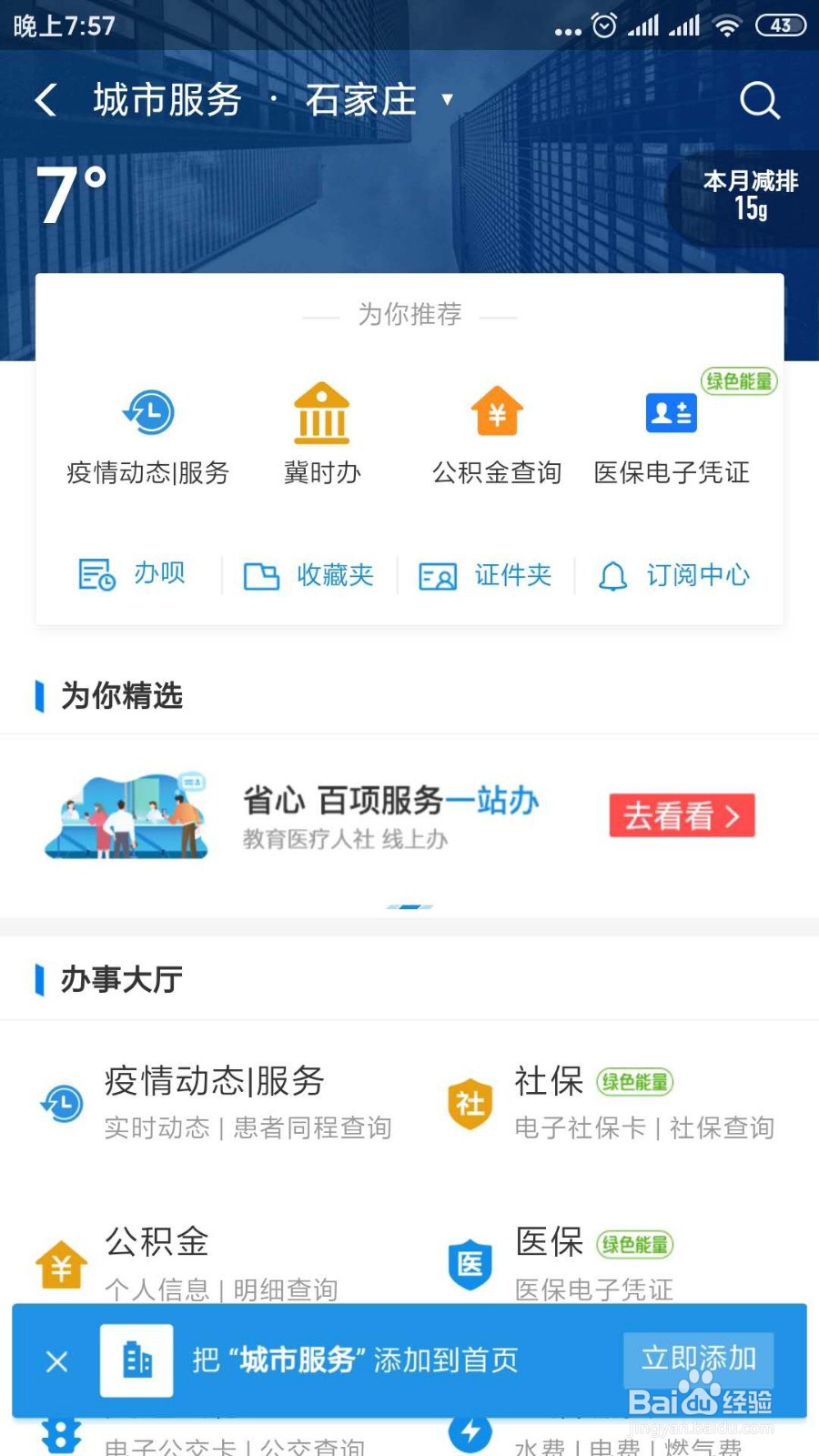Tap the carousel indicator below the banner
Screen dimensions: 819x1456
409,906
